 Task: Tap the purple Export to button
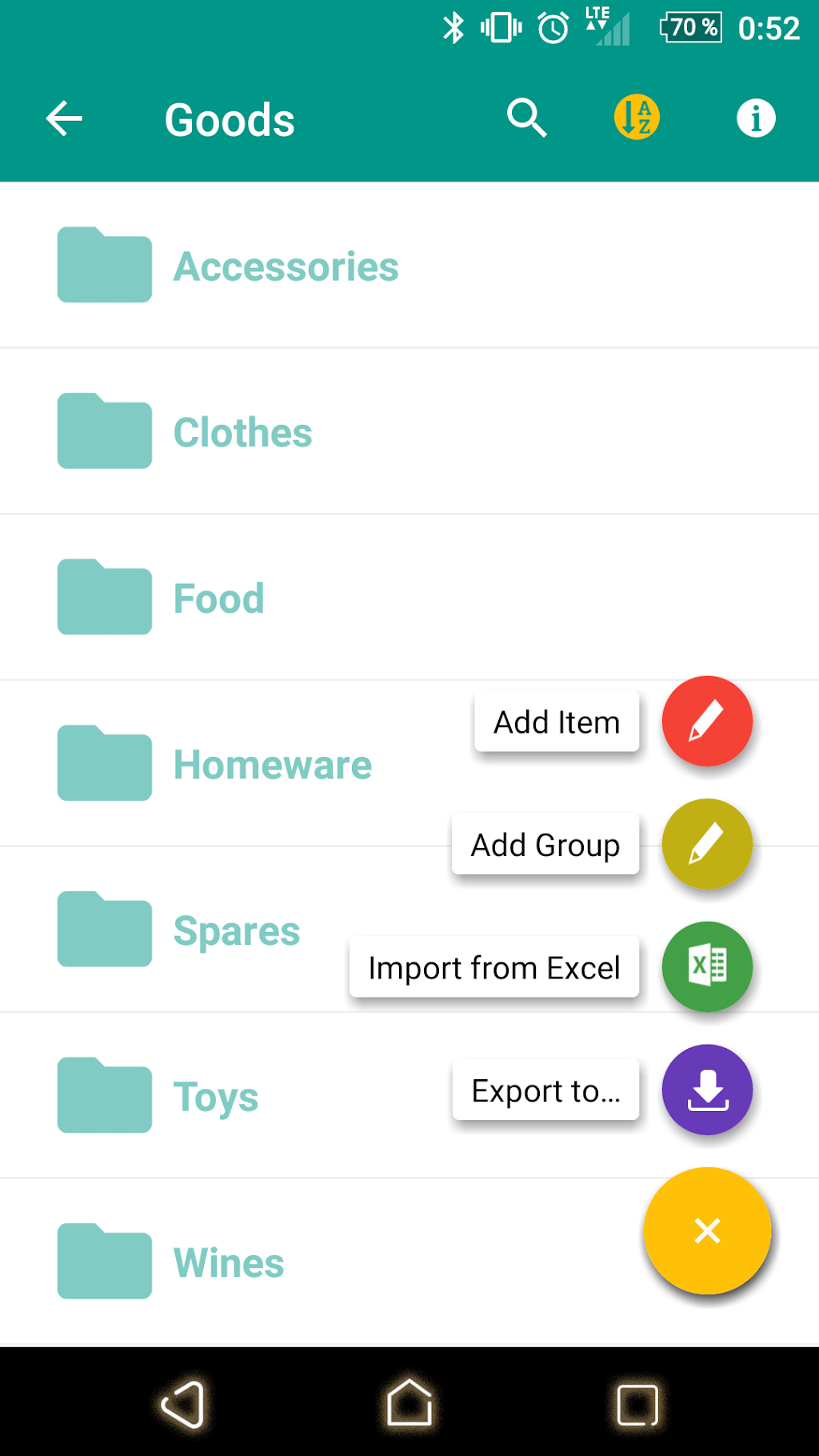pyautogui.click(x=707, y=1090)
